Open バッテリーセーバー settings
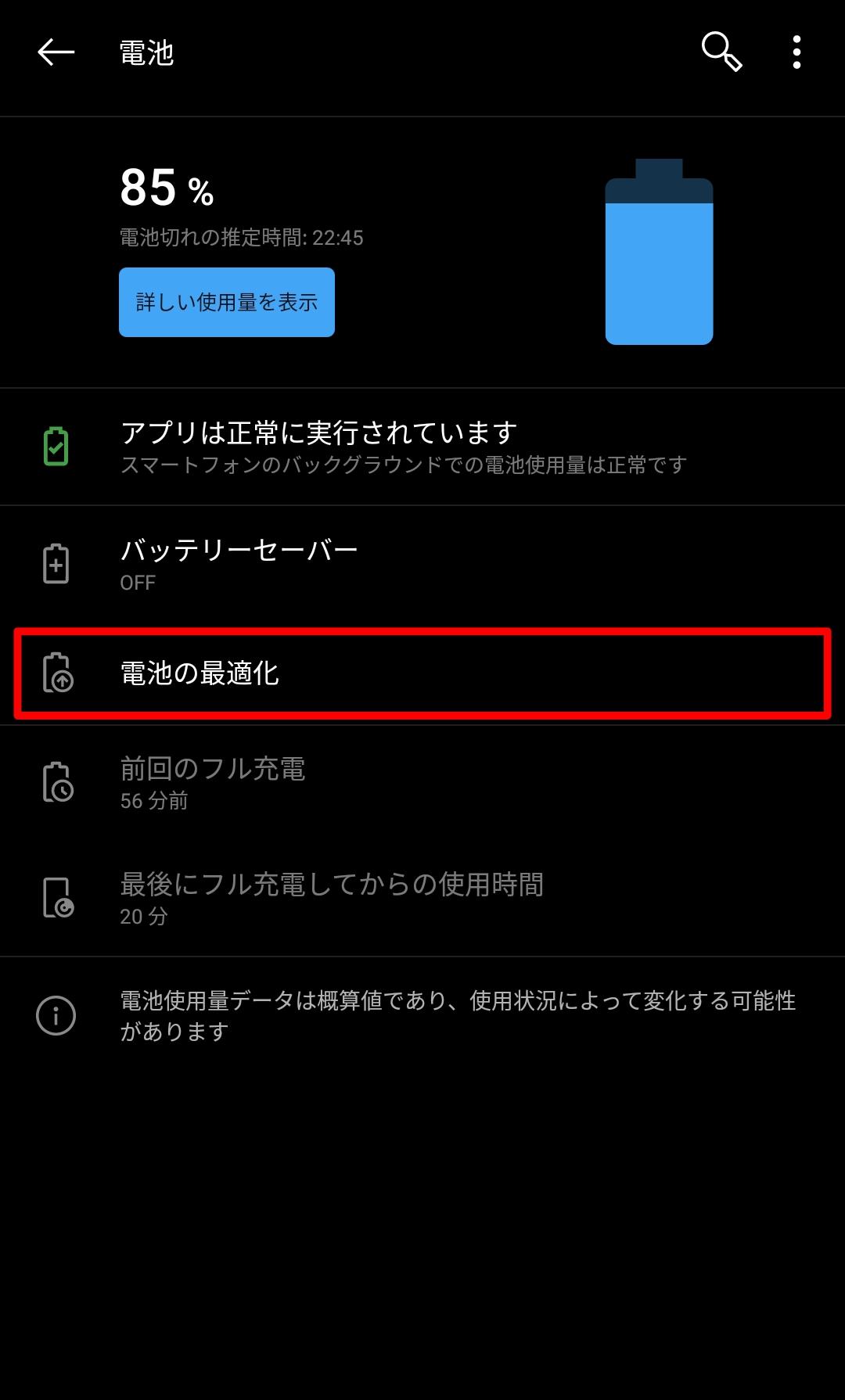Screen dimensions: 845x1400 pos(422,564)
